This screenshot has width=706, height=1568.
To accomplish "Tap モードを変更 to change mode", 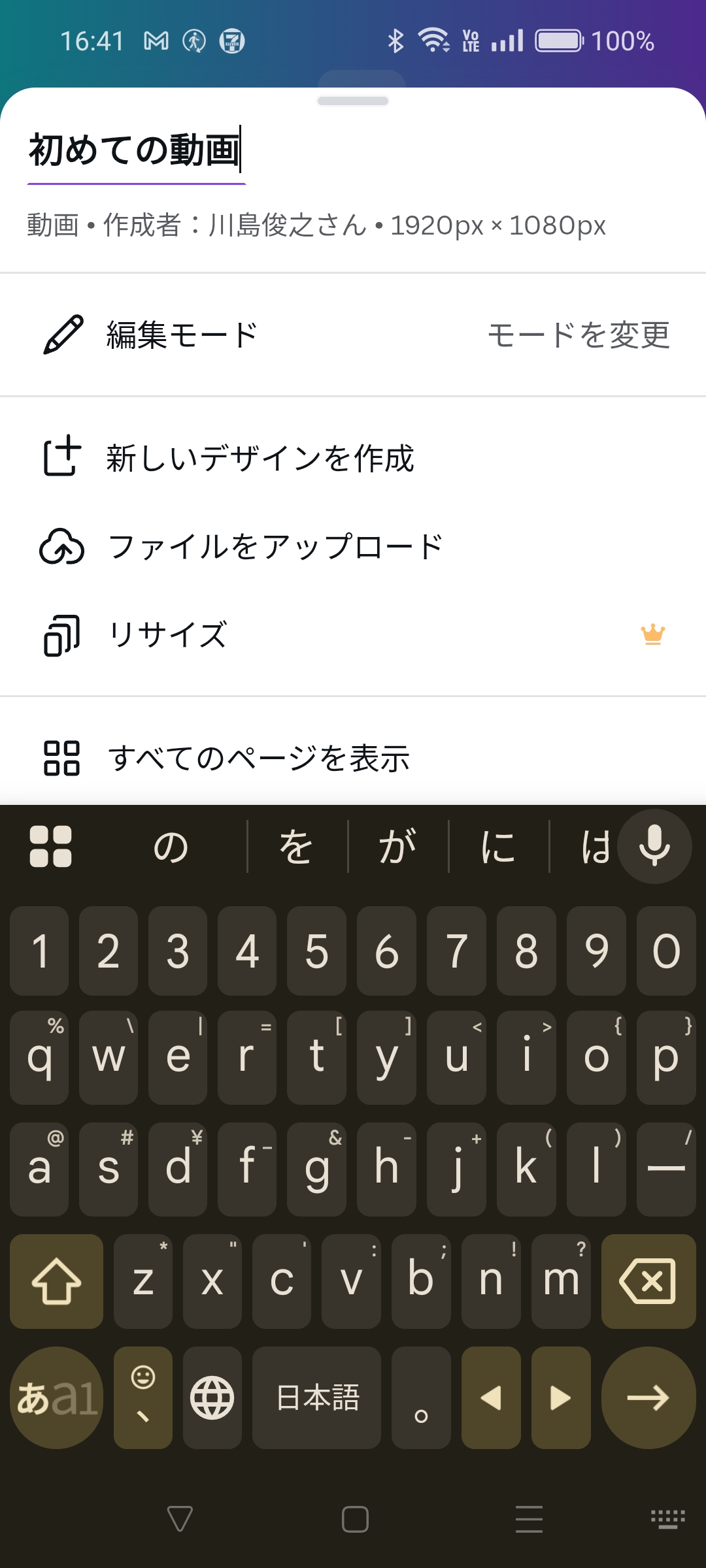I will click(x=579, y=335).
